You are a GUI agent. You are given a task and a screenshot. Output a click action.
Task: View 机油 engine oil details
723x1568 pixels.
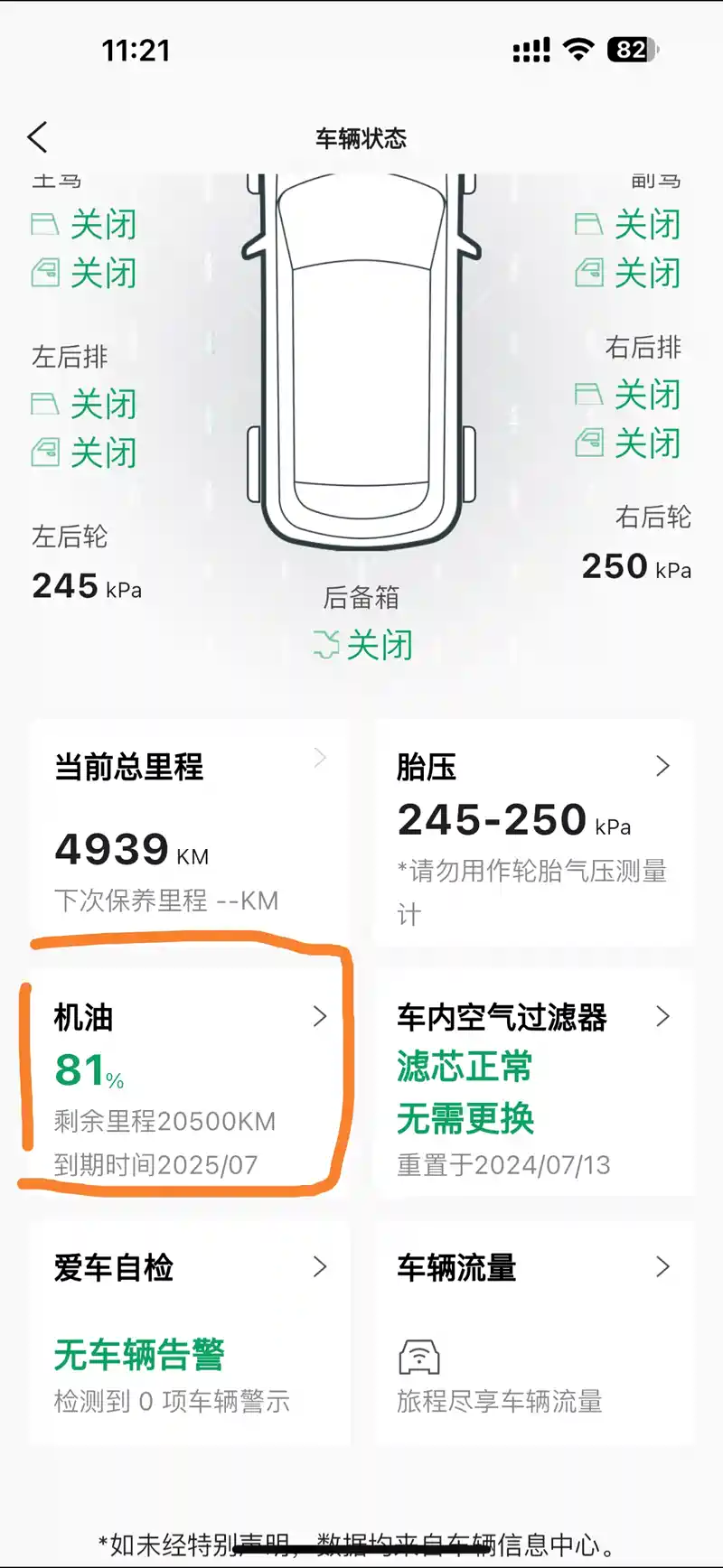(x=189, y=1084)
